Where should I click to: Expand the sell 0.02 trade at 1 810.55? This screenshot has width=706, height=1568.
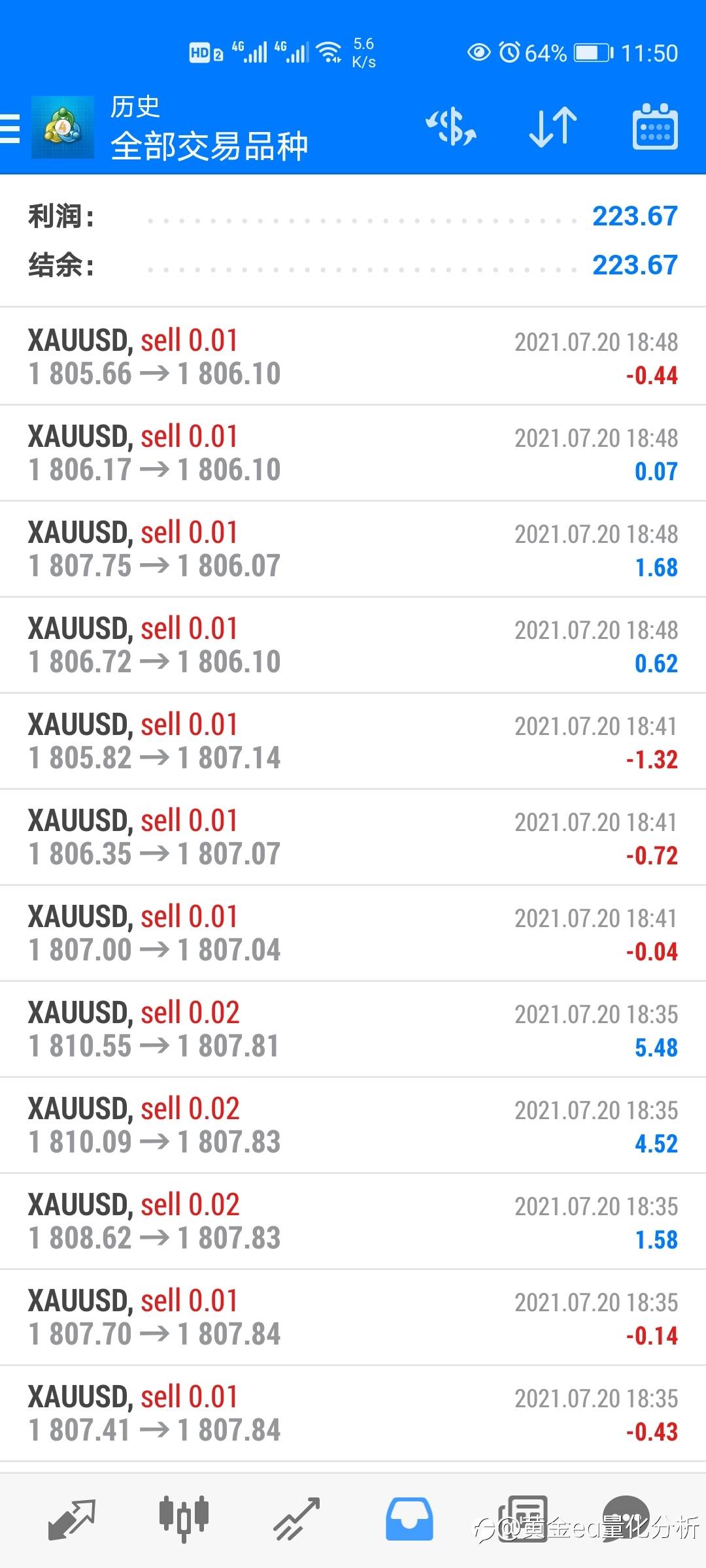point(353,1029)
